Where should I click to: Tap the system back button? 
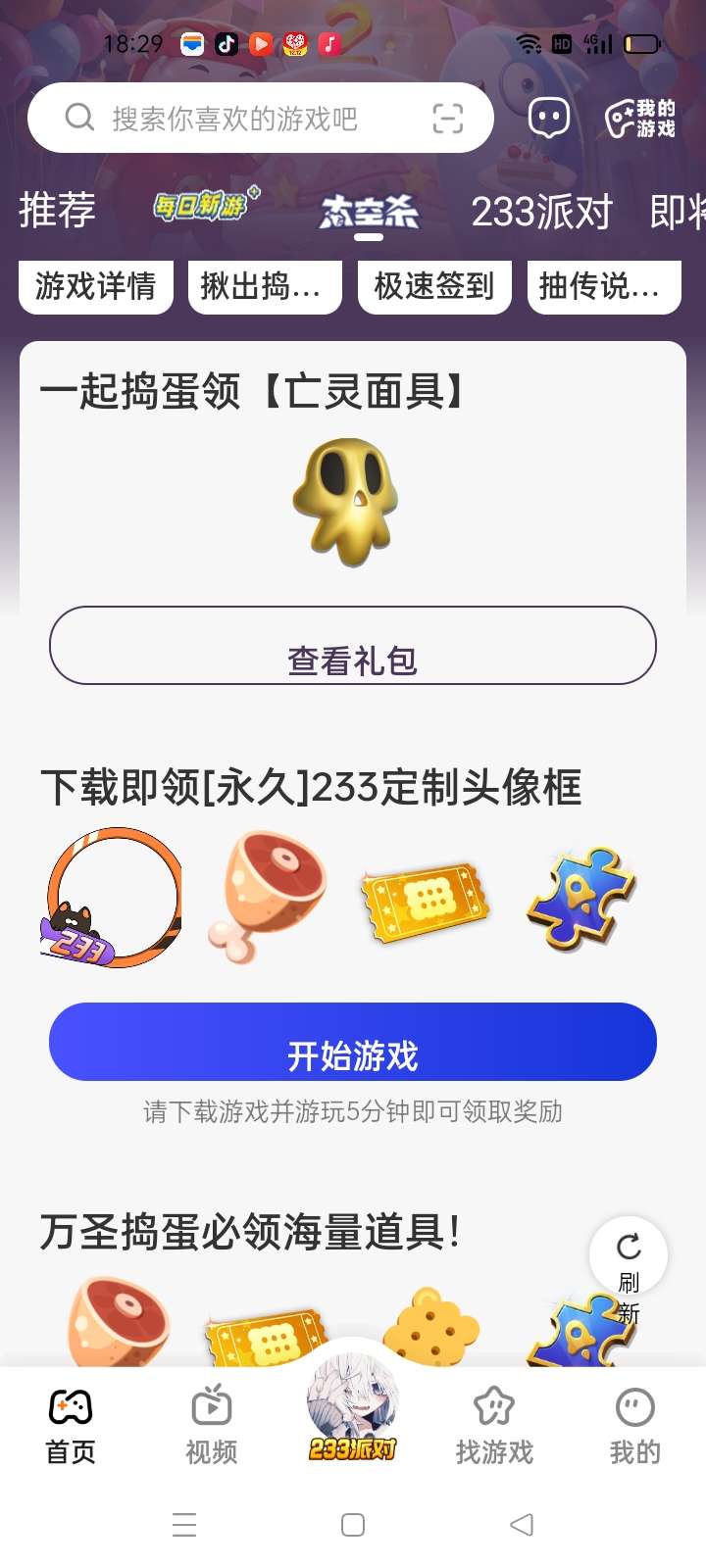click(522, 1525)
